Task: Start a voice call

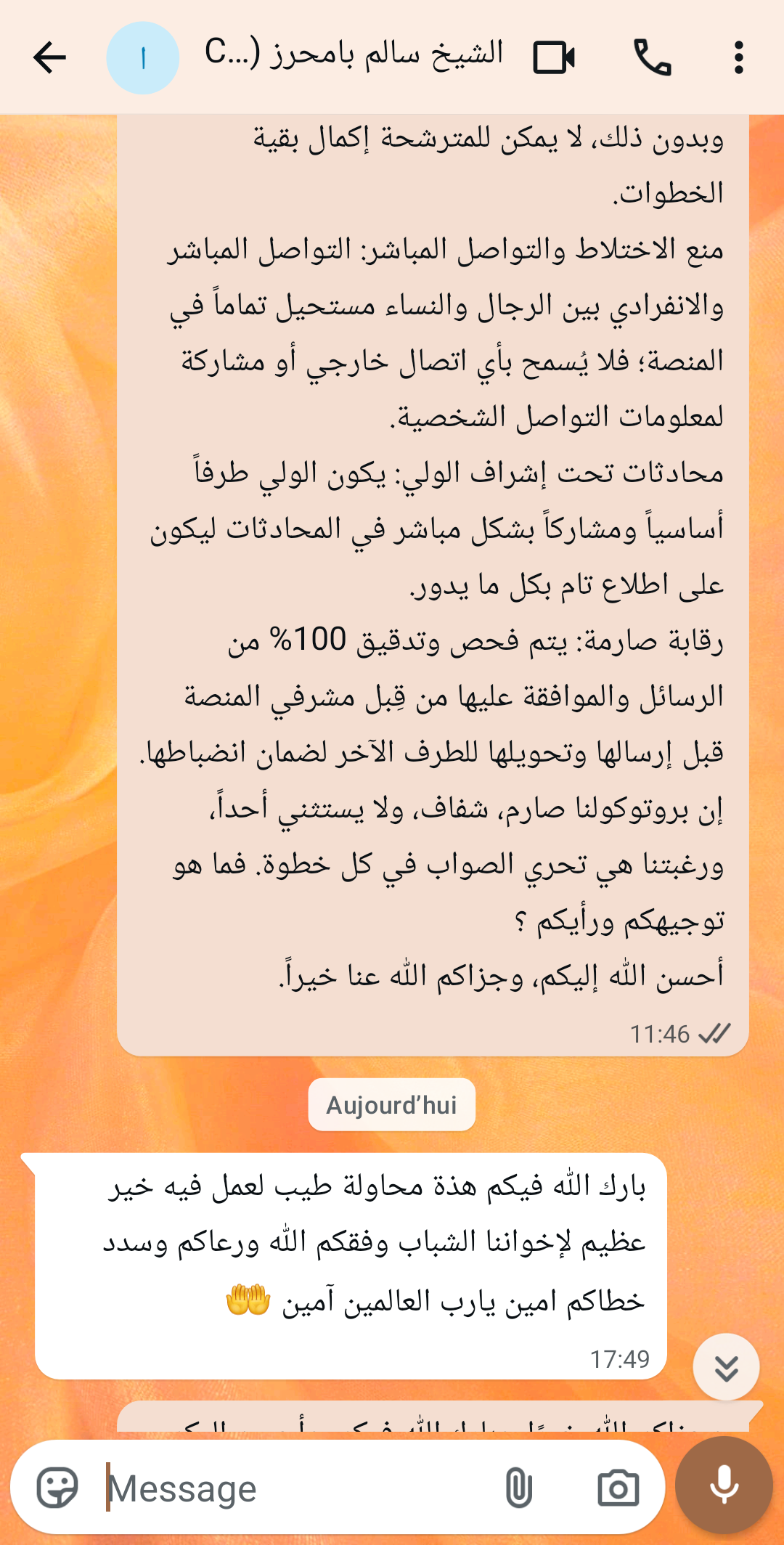Action: click(653, 57)
